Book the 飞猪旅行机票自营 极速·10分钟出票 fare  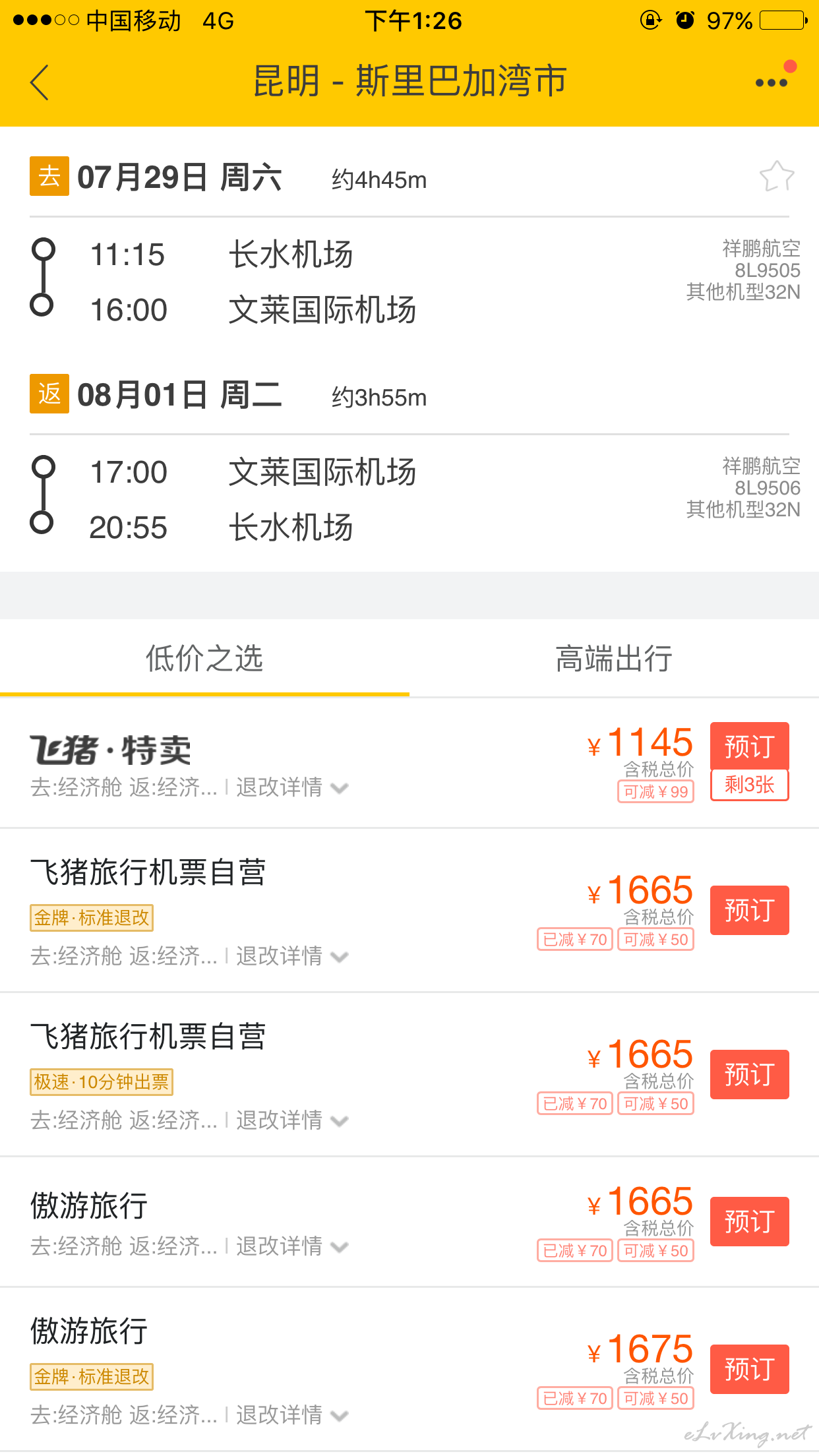[749, 1074]
